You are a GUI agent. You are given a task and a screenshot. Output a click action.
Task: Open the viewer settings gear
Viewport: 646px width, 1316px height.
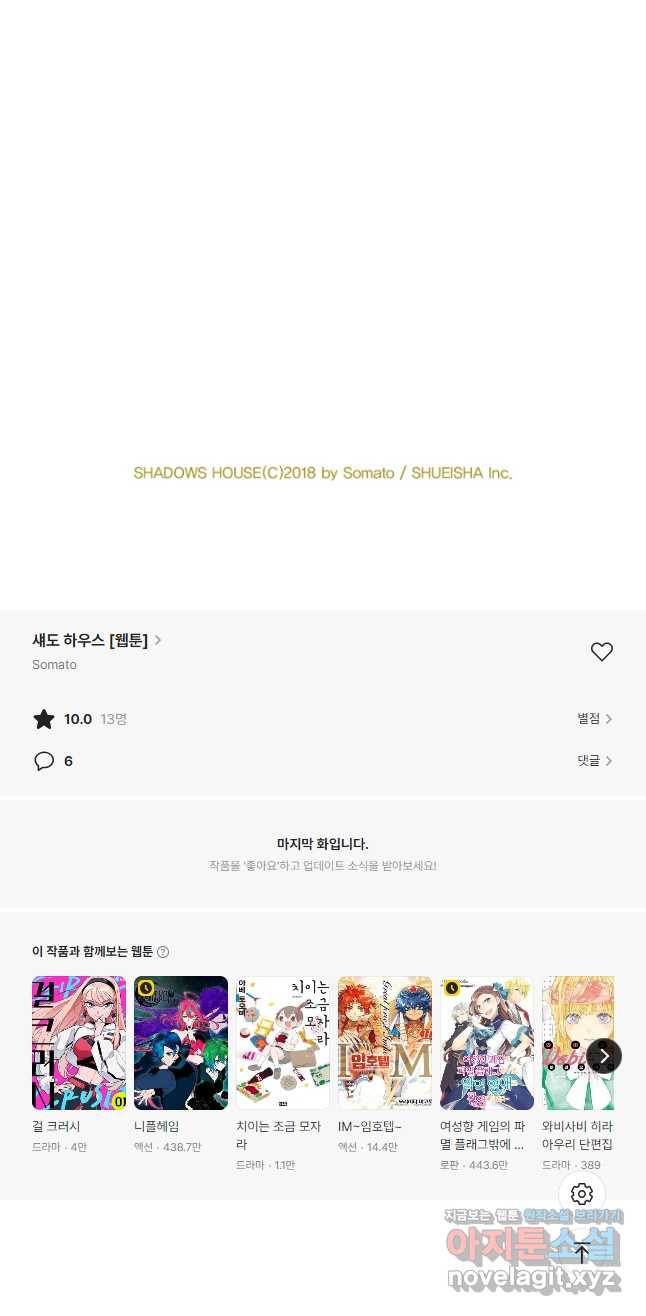(x=582, y=1194)
